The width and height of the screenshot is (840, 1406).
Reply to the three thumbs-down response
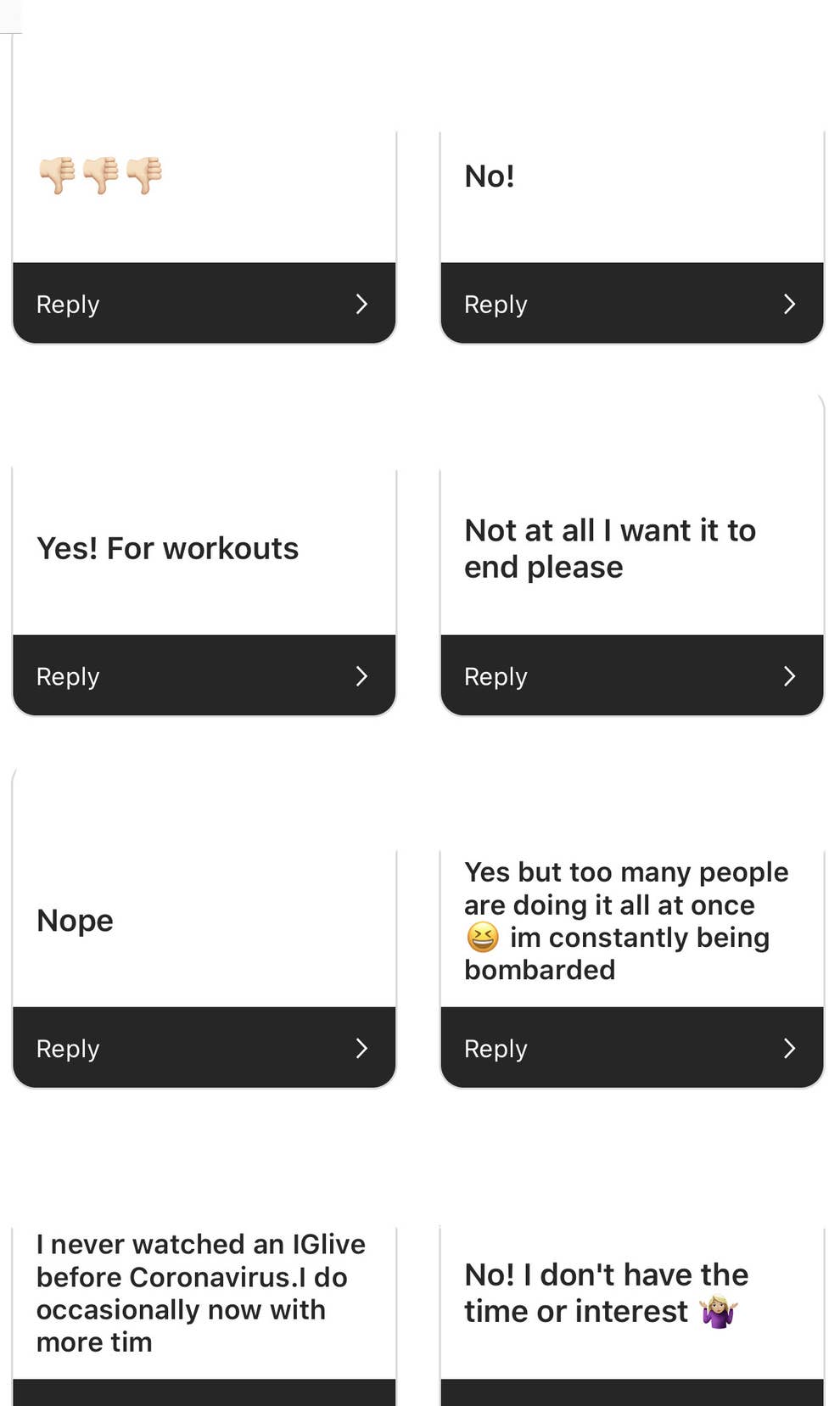(x=204, y=304)
